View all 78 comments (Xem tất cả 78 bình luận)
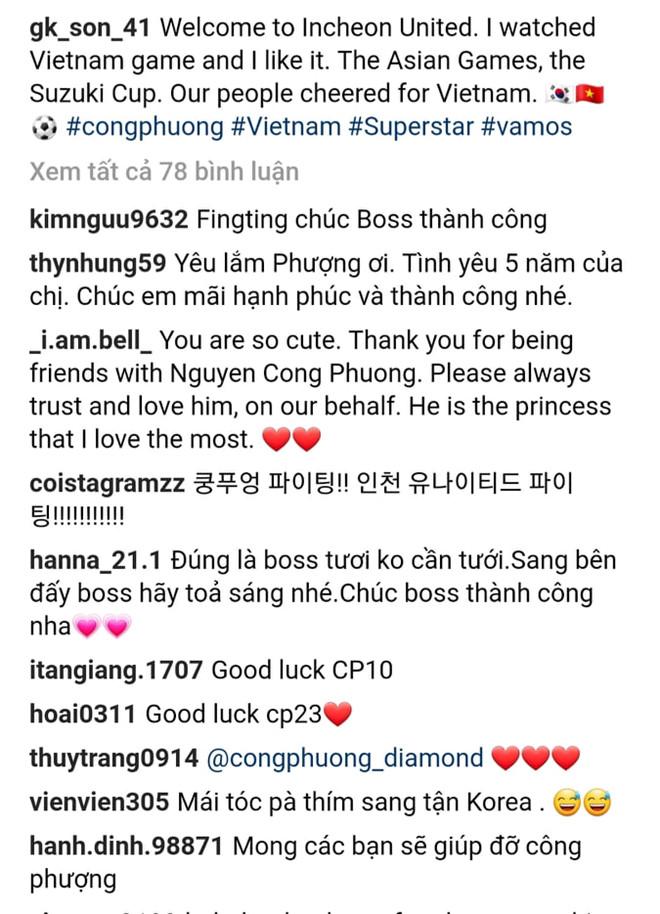Image resolution: width=660 pixels, height=914 pixels. [x=164, y=172]
